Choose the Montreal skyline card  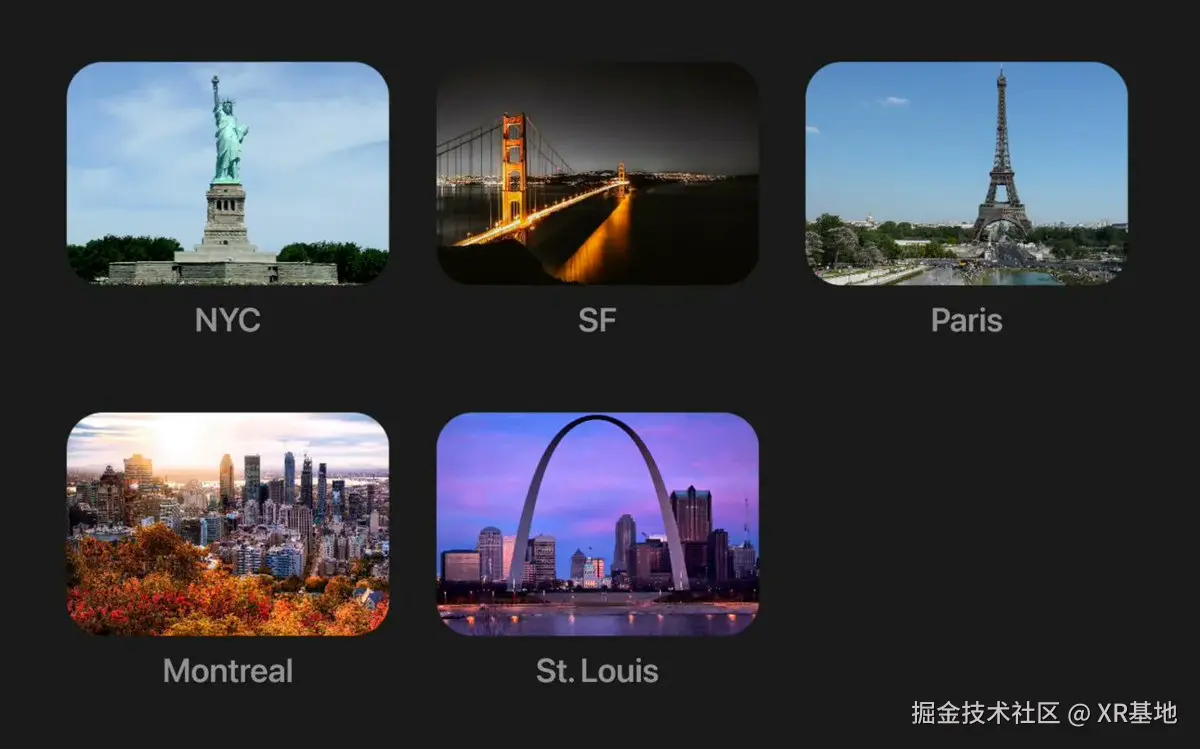tap(228, 524)
